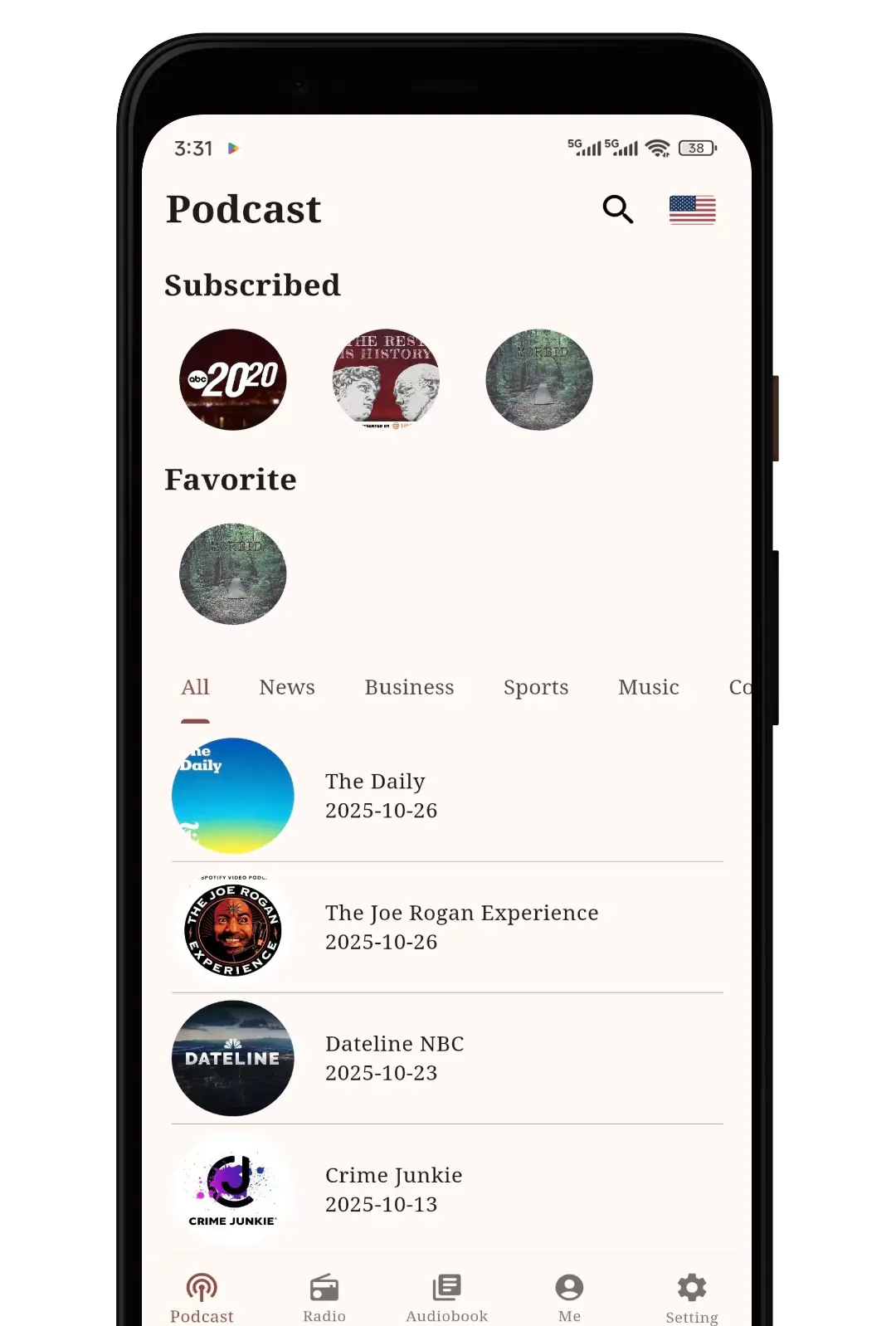896x1326 pixels.
Task: Open Morbid under Favorite
Action: coord(233,574)
